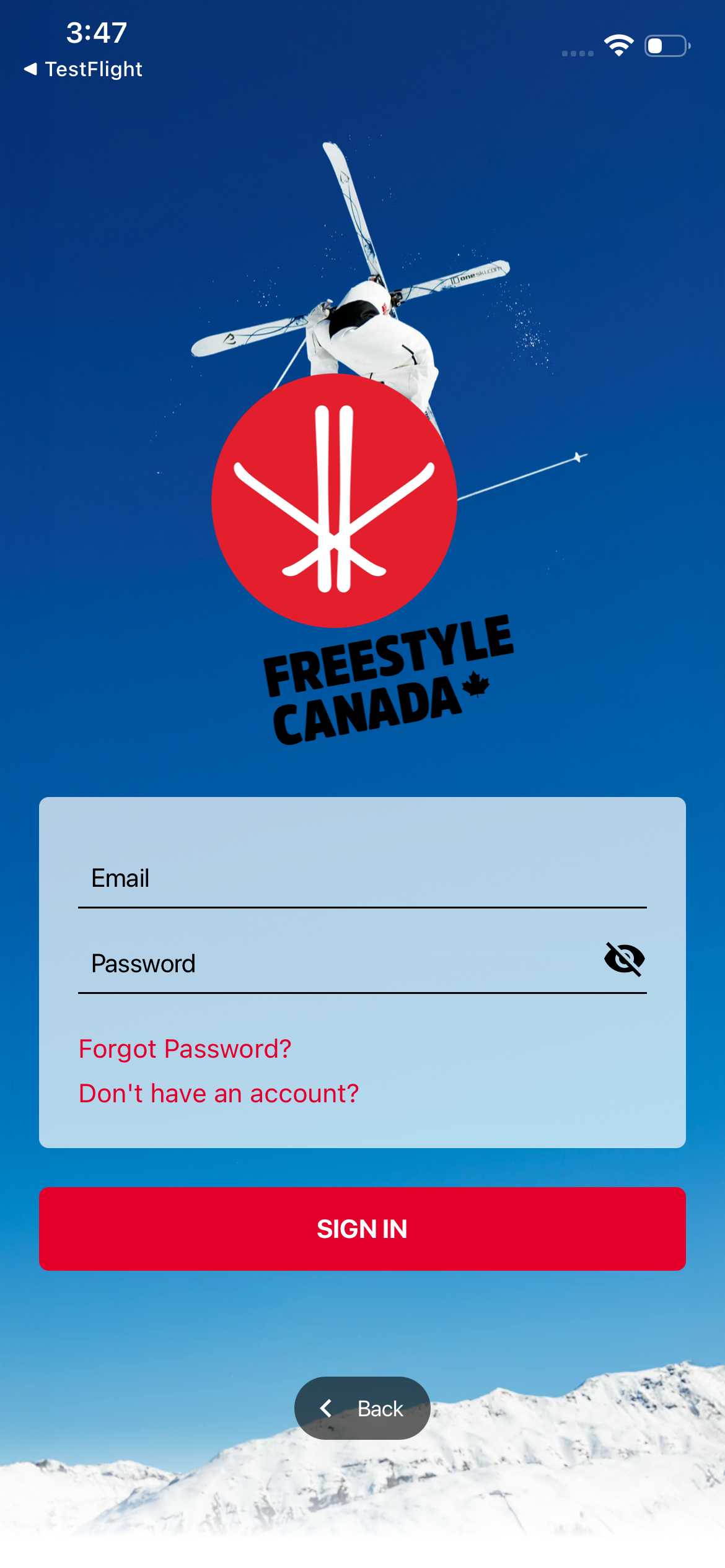This screenshot has width=725, height=1568.
Task: Tap the cellular signal dots
Action: point(576,53)
